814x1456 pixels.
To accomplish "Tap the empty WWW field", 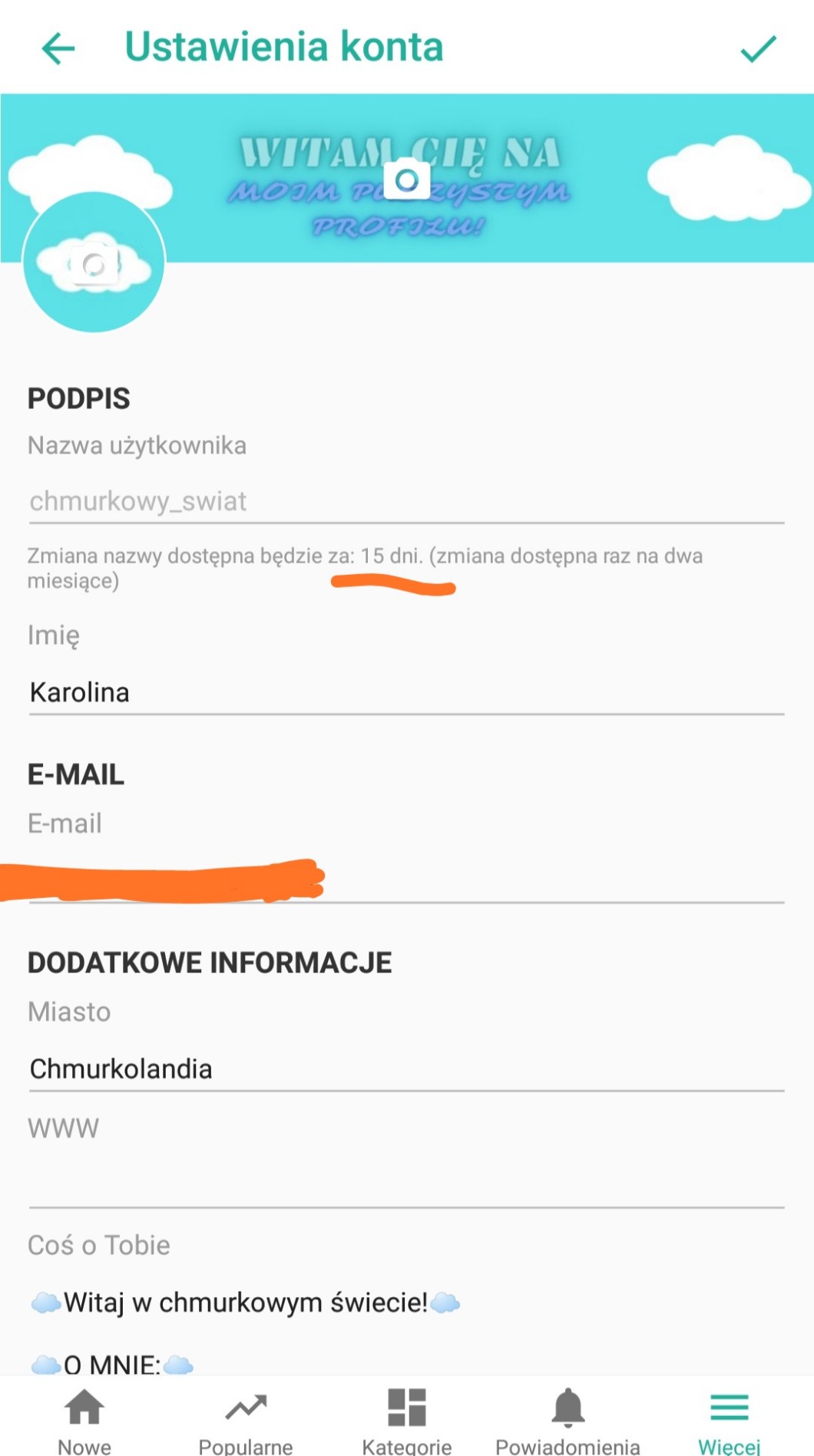I will coord(405,1182).
